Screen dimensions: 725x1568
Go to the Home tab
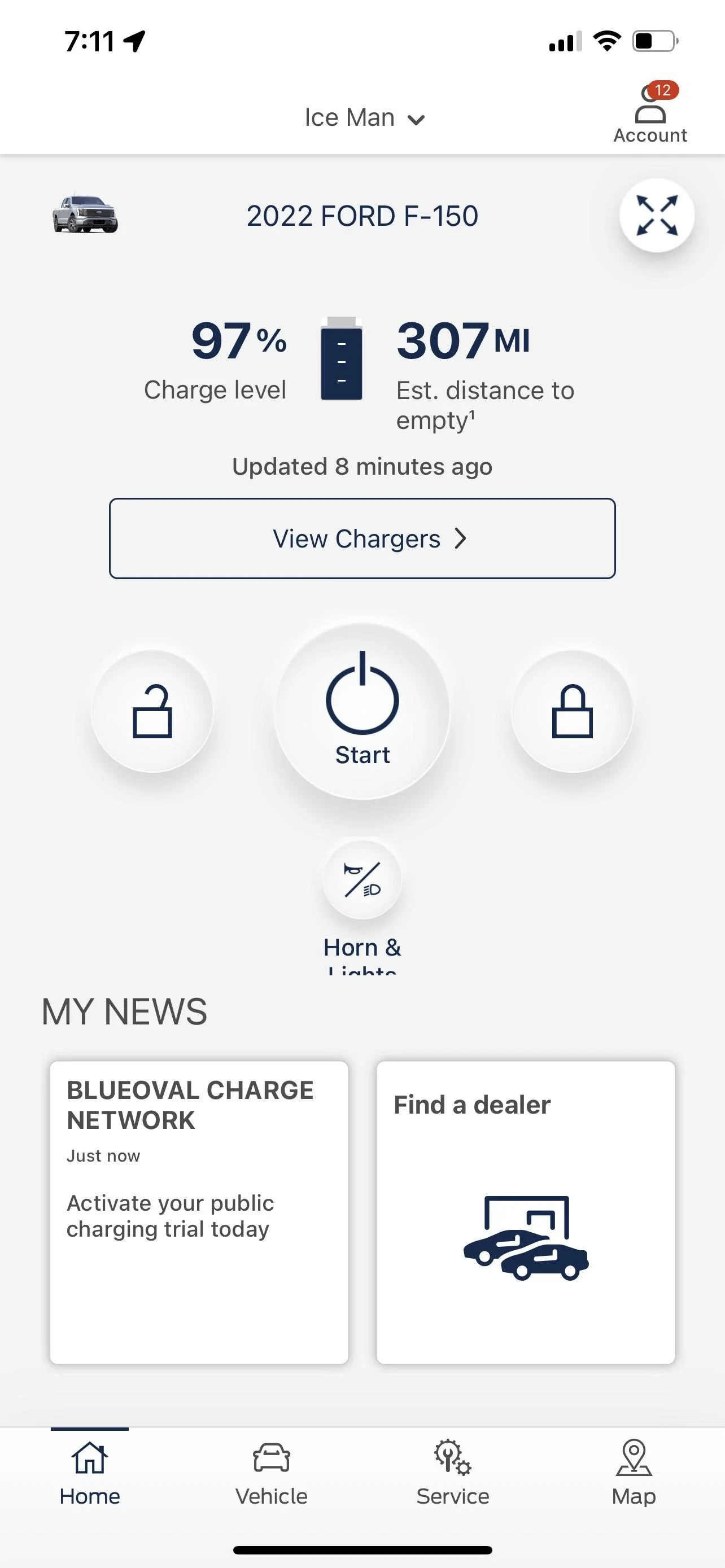tap(90, 1473)
